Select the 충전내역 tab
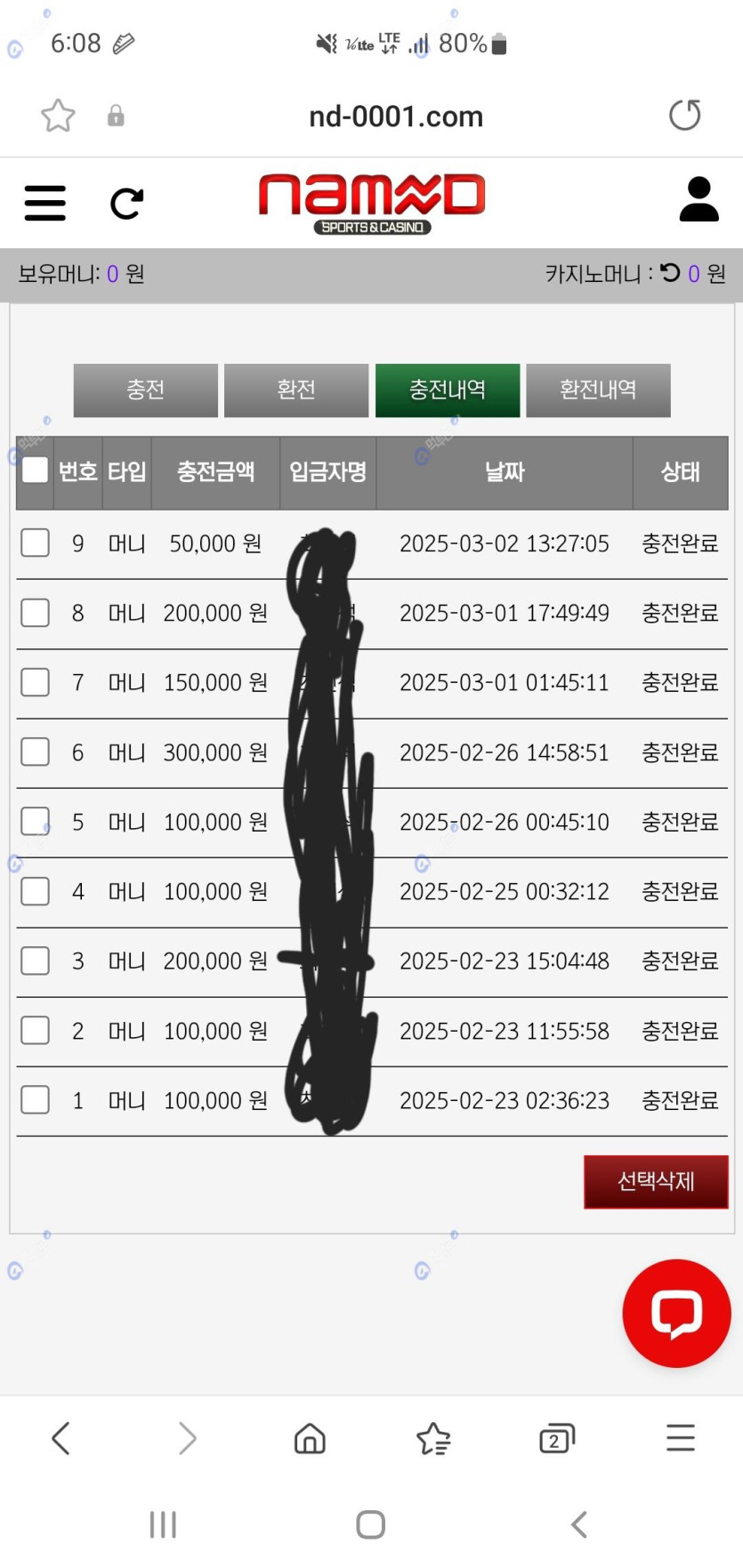The image size is (743, 1568). pyautogui.click(x=447, y=390)
